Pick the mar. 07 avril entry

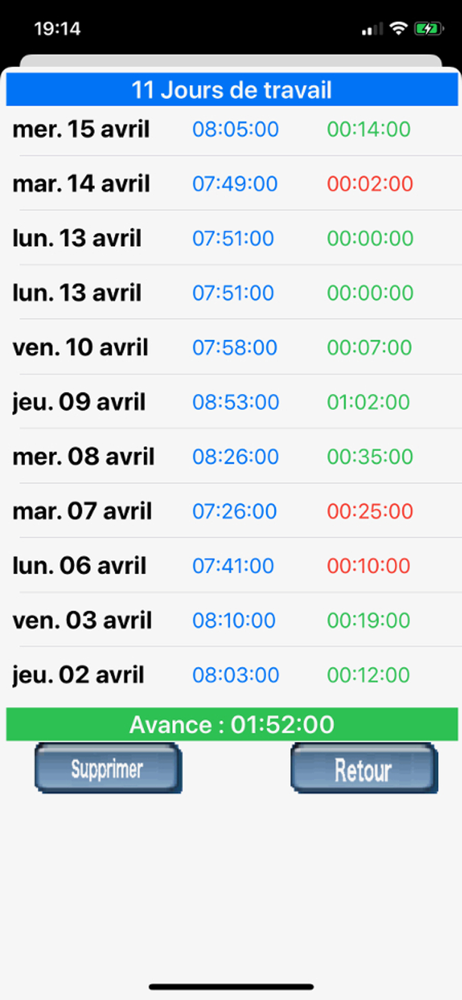click(231, 511)
